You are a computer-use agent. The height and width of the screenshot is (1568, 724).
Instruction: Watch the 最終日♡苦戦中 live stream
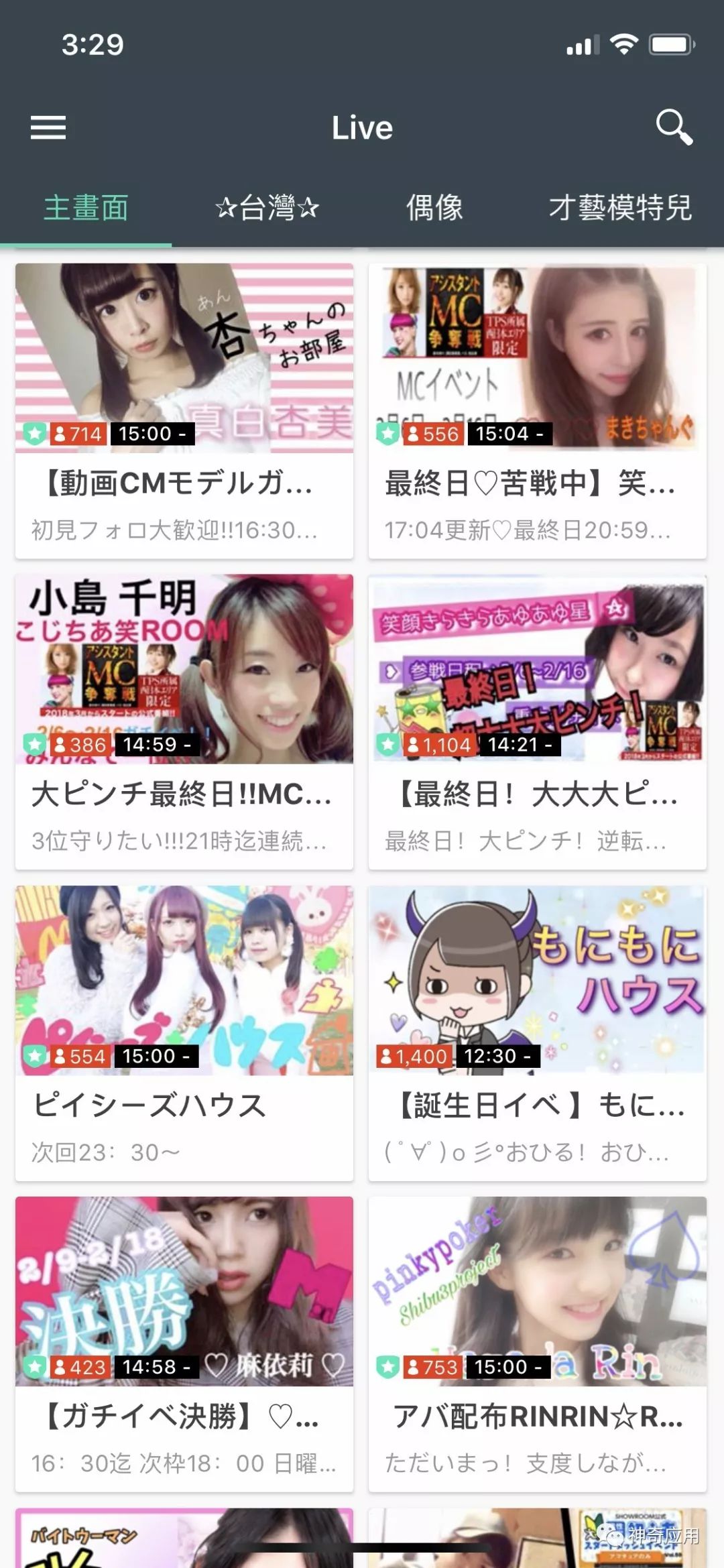[537, 410]
